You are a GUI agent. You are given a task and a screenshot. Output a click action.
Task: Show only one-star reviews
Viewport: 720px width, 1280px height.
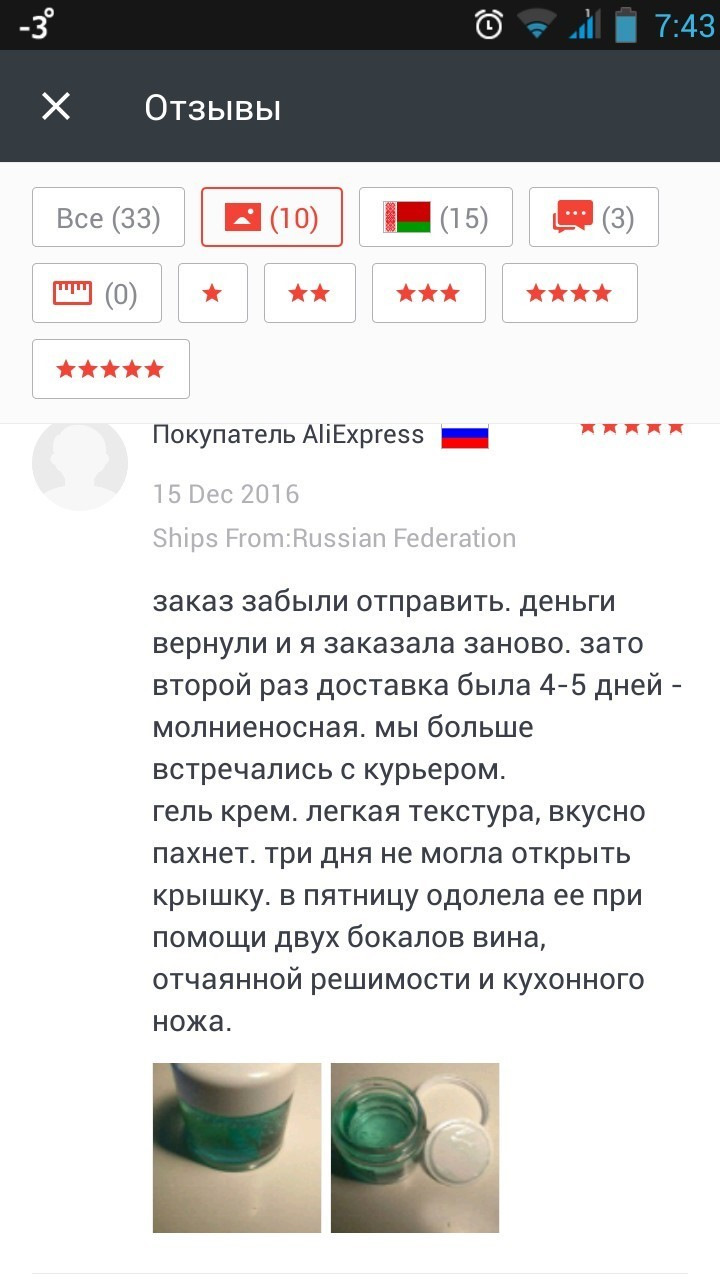click(212, 293)
